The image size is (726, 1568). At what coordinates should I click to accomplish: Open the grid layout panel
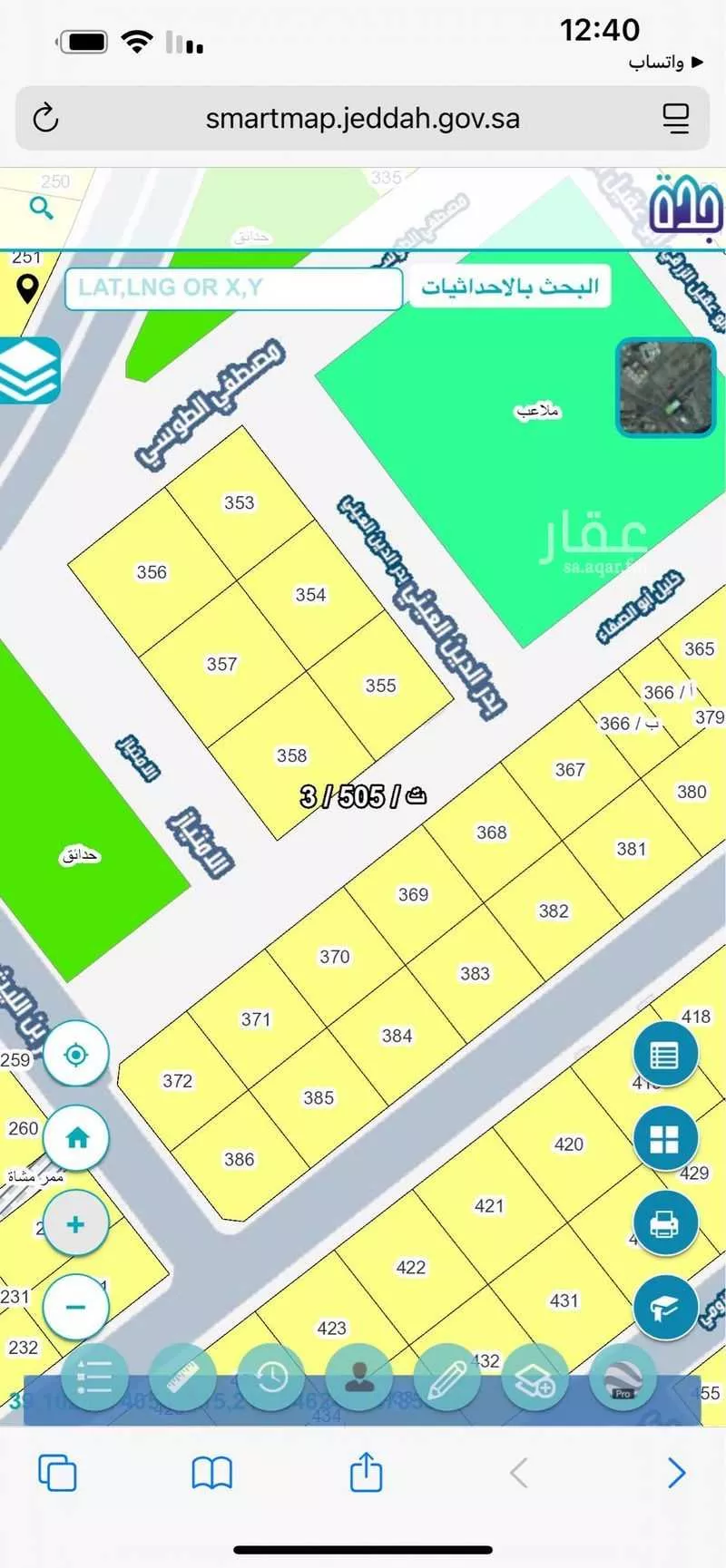[665, 1139]
